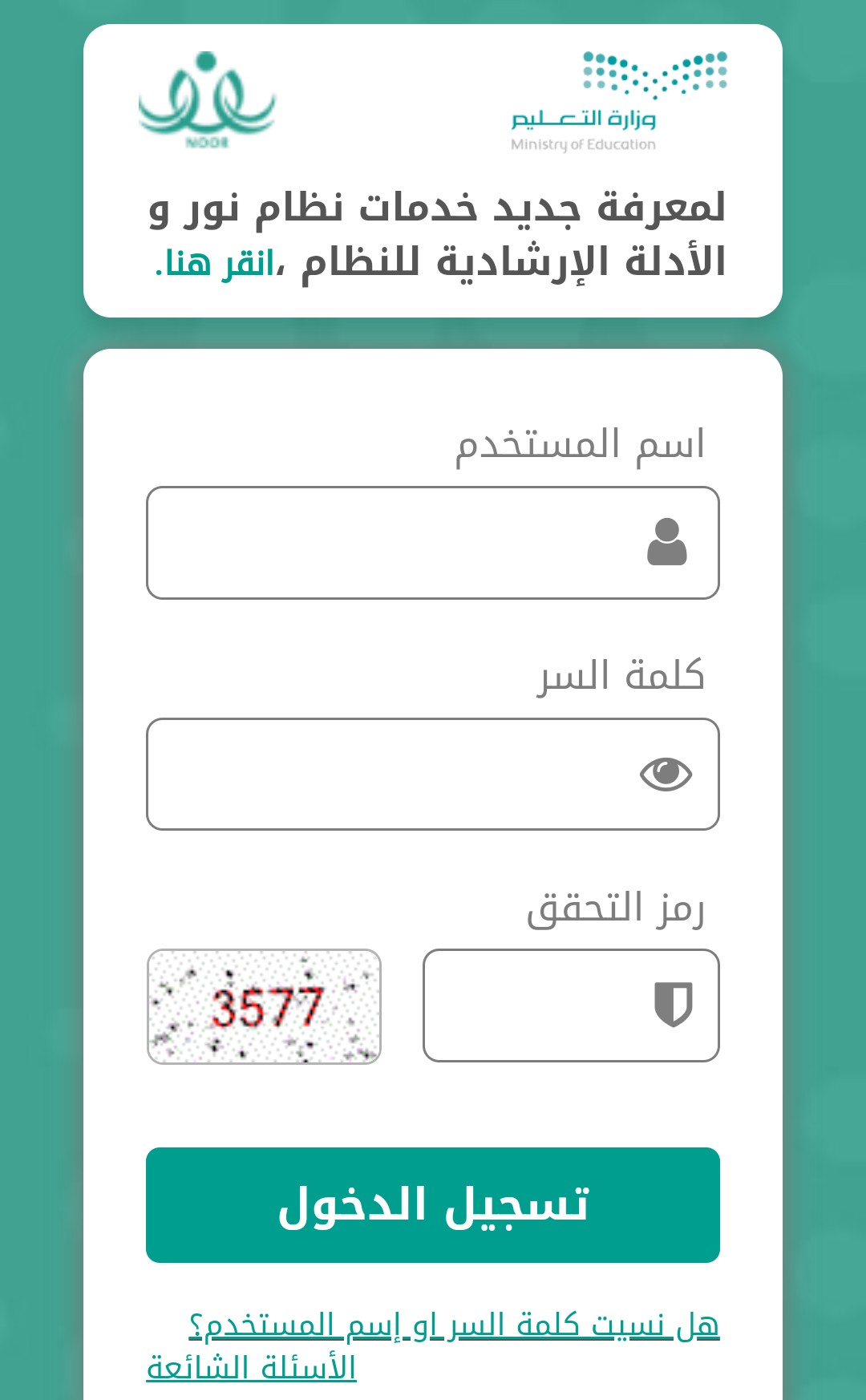866x1400 pixels.
Task: Tap the 'انقر هنا' link for system guides
Action: pos(218,263)
